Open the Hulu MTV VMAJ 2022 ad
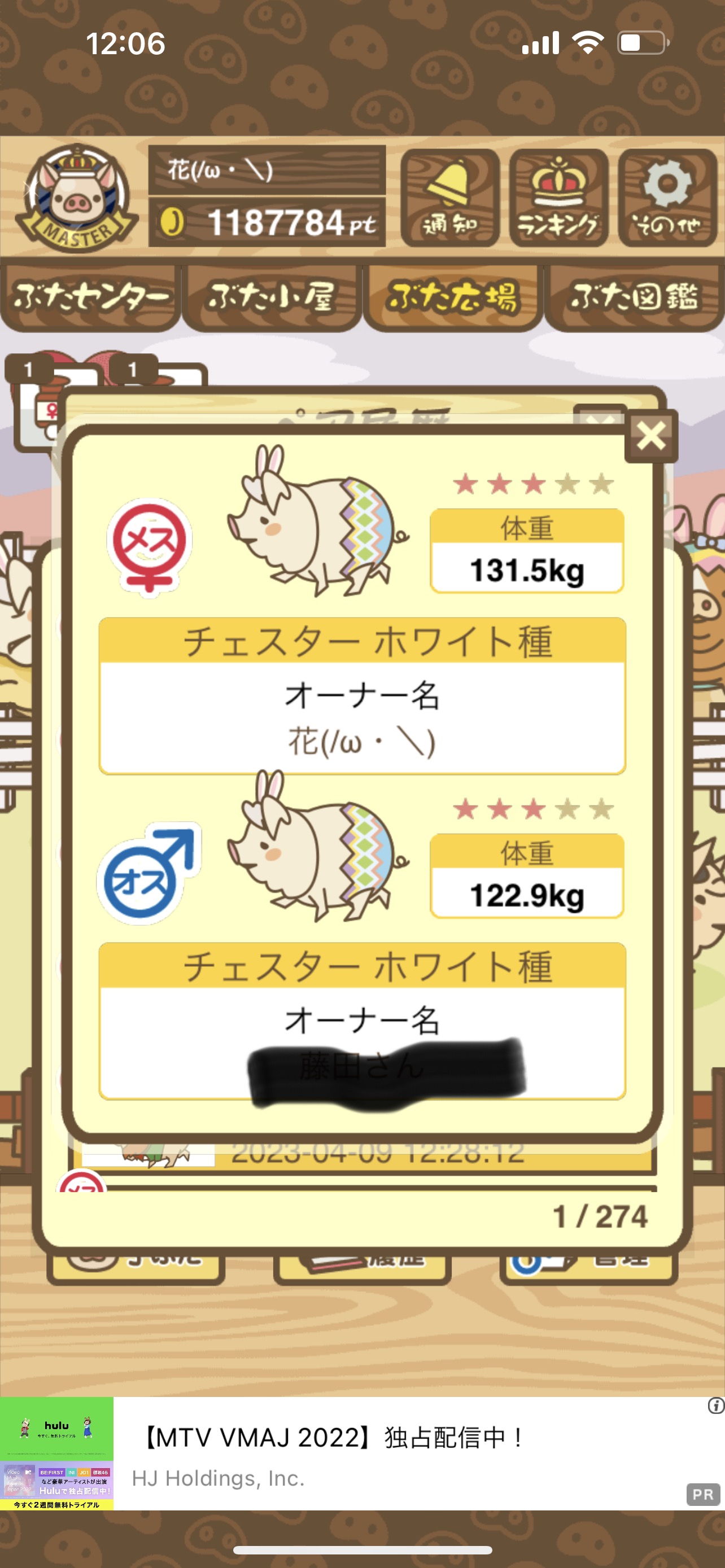 (x=362, y=1453)
